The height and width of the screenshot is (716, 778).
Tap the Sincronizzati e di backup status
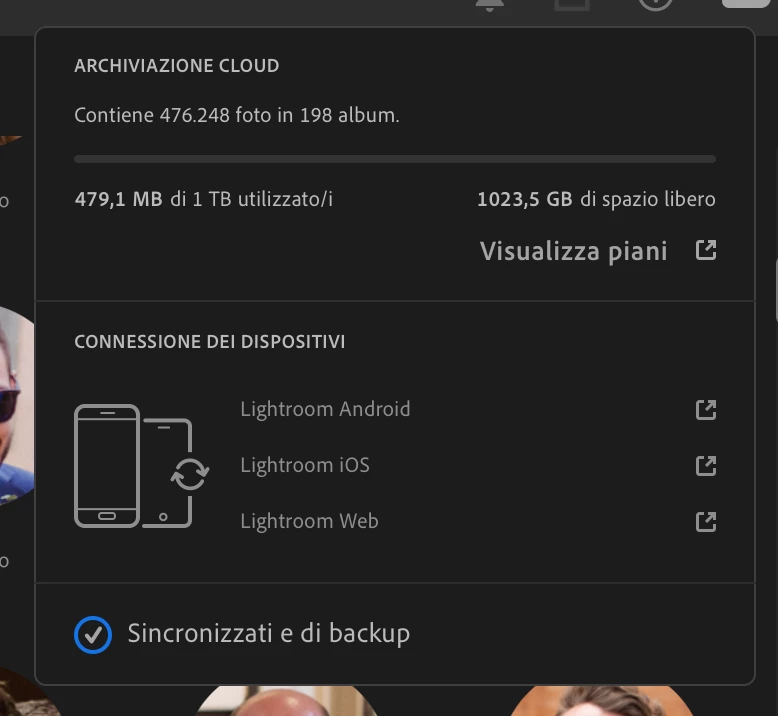268,634
